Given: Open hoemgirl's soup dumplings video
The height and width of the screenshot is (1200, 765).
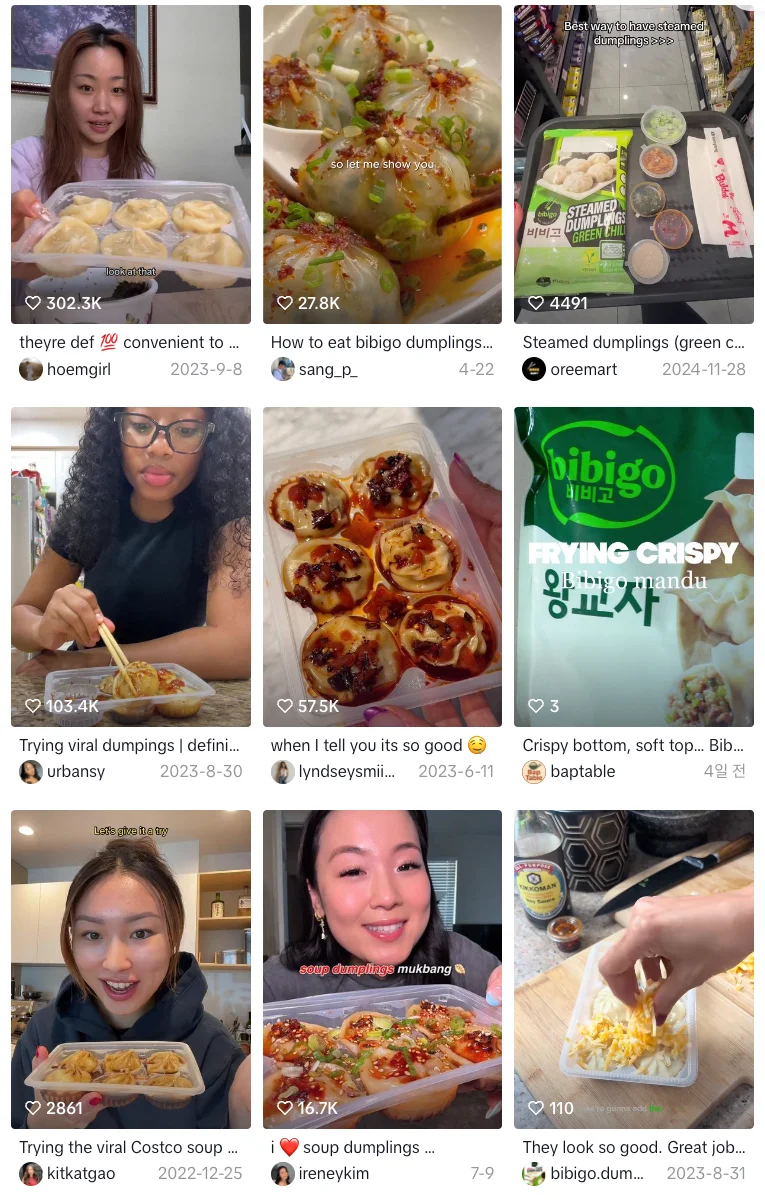Looking at the screenshot, I should pos(131,164).
